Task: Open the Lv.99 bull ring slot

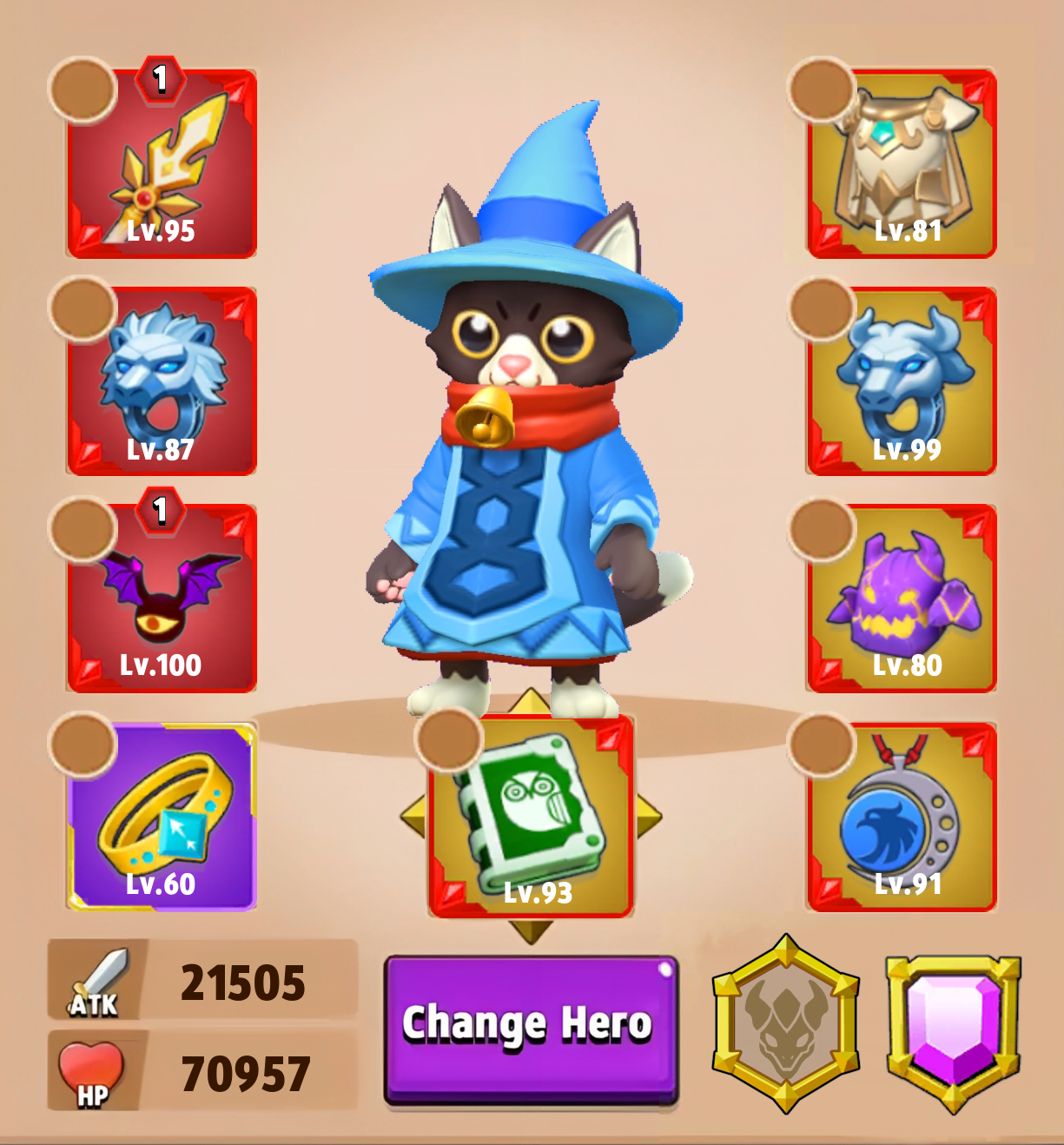Action: (x=902, y=381)
